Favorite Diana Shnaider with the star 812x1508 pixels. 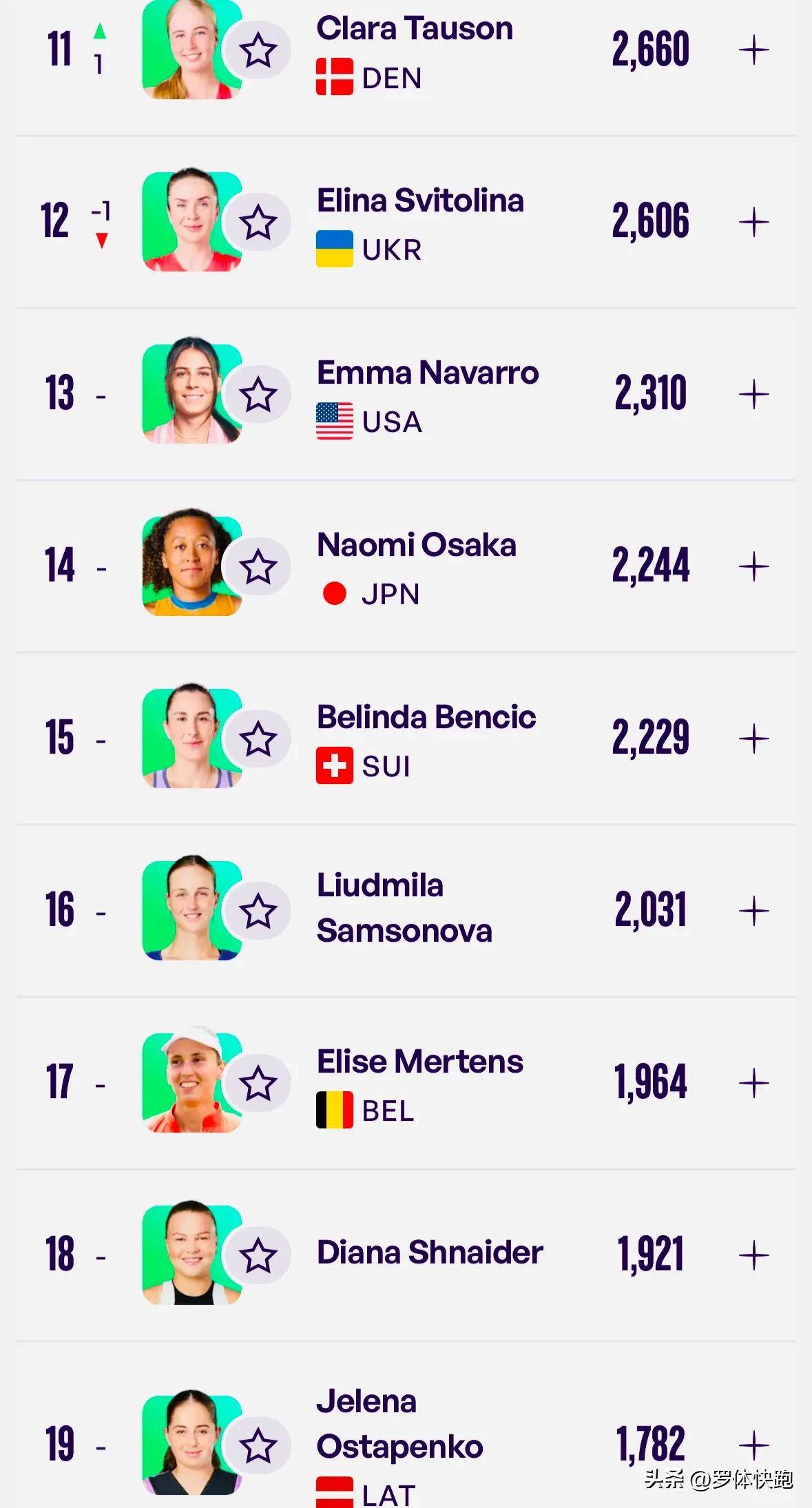258,1256
